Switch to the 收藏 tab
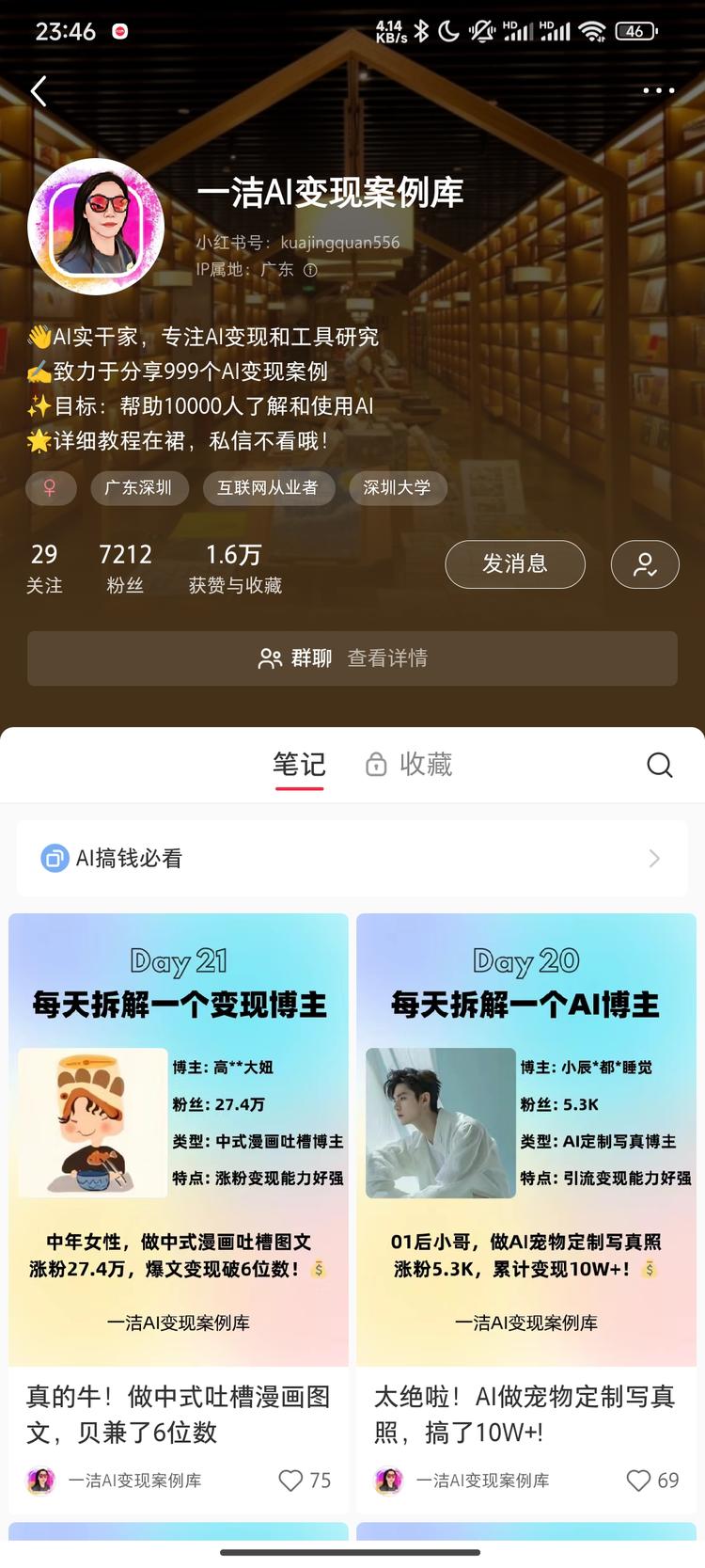 pyautogui.click(x=430, y=765)
